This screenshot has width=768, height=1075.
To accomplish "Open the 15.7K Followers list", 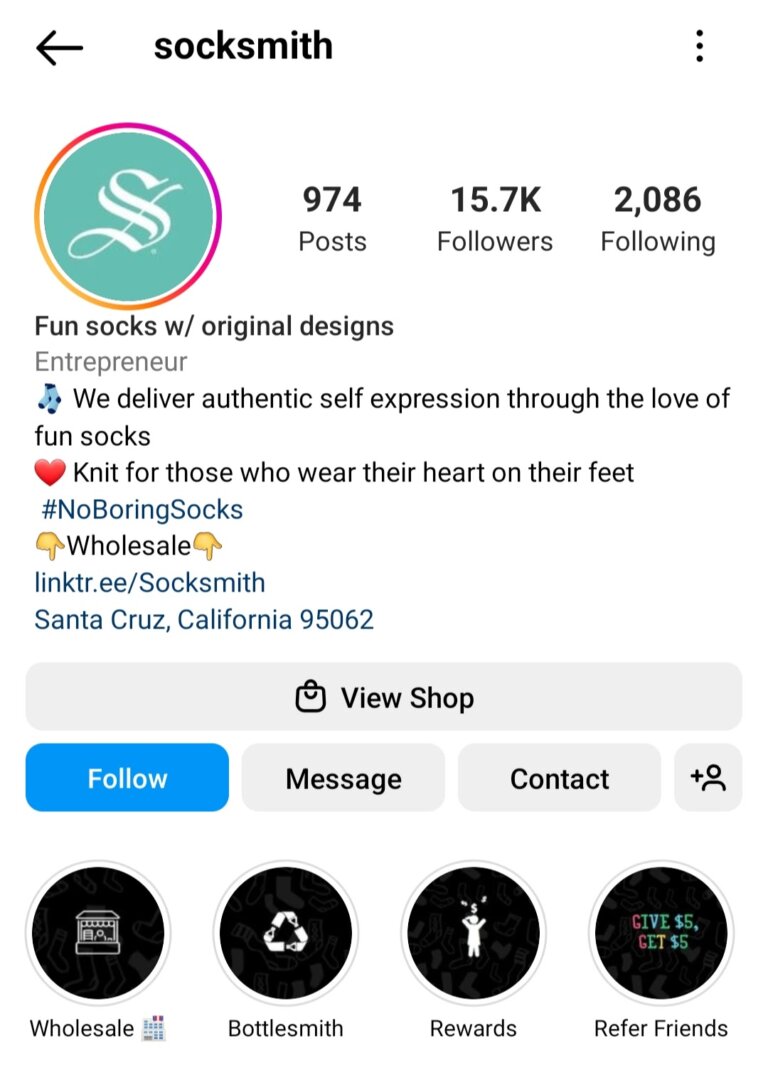I will click(494, 215).
